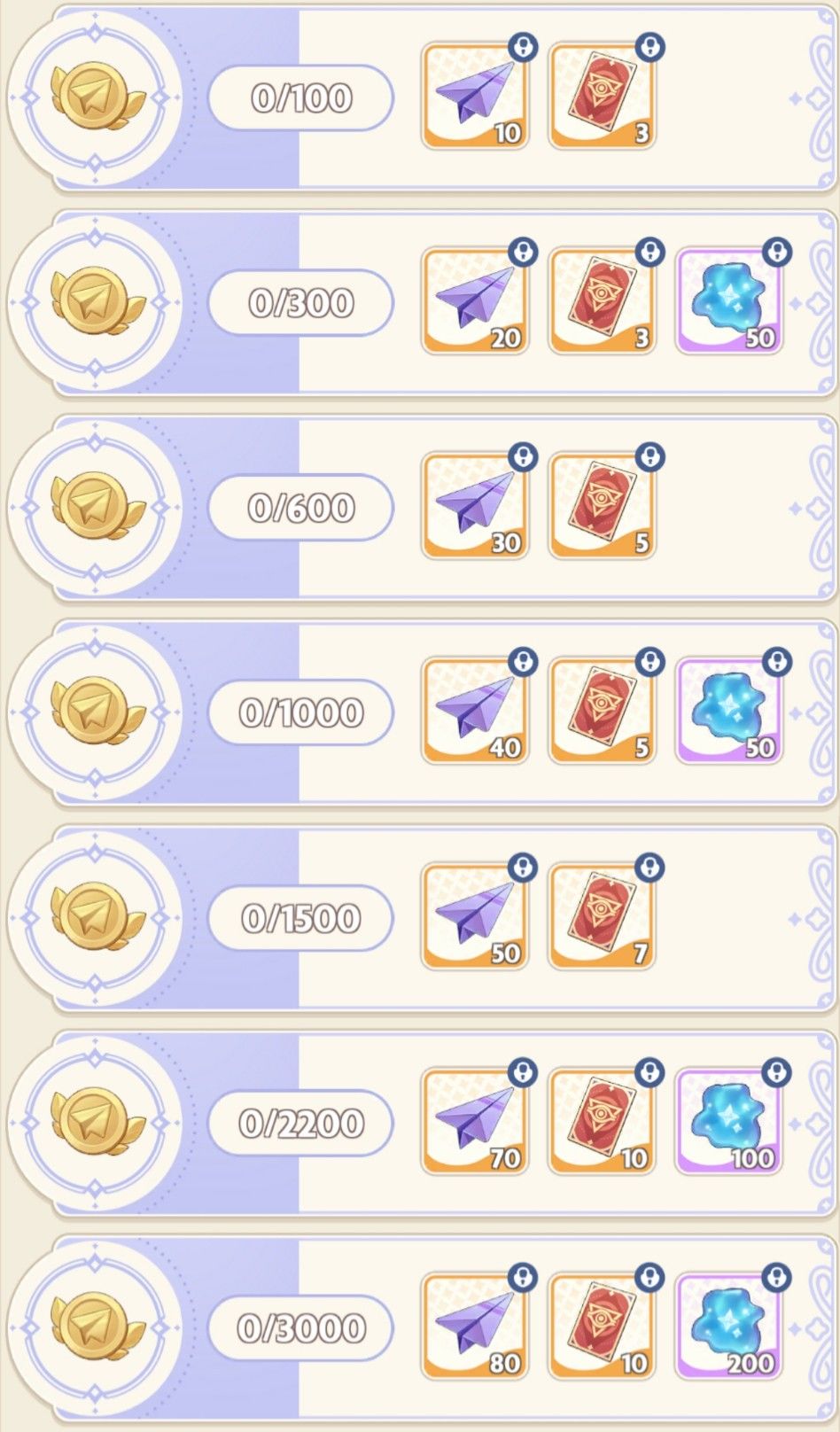The width and height of the screenshot is (840, 1432).
Task: Show details of blue crystal in 0/1000 tier
Action: pyautogui.click(x=729, y=711)
